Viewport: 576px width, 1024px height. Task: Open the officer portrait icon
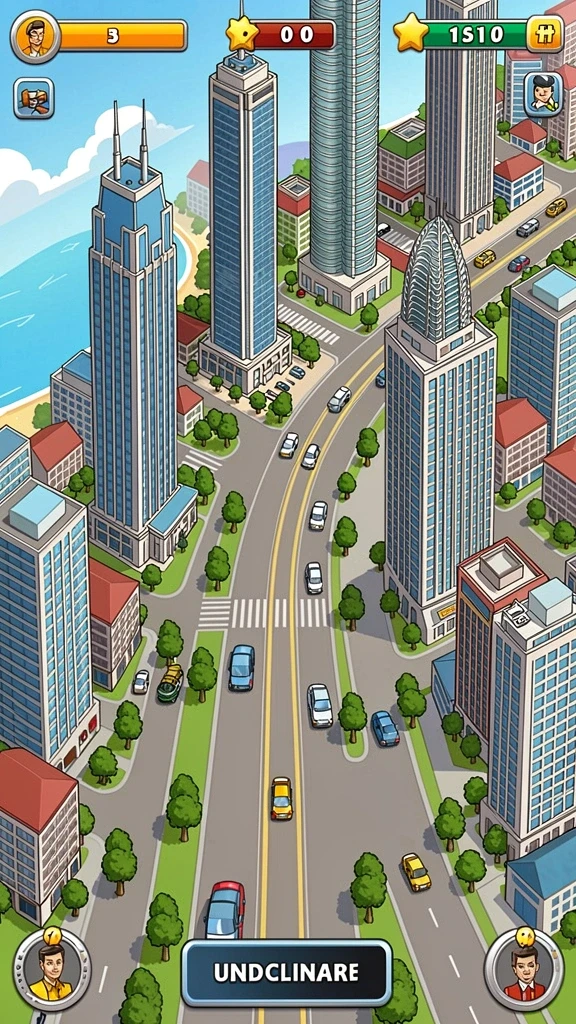543,95
